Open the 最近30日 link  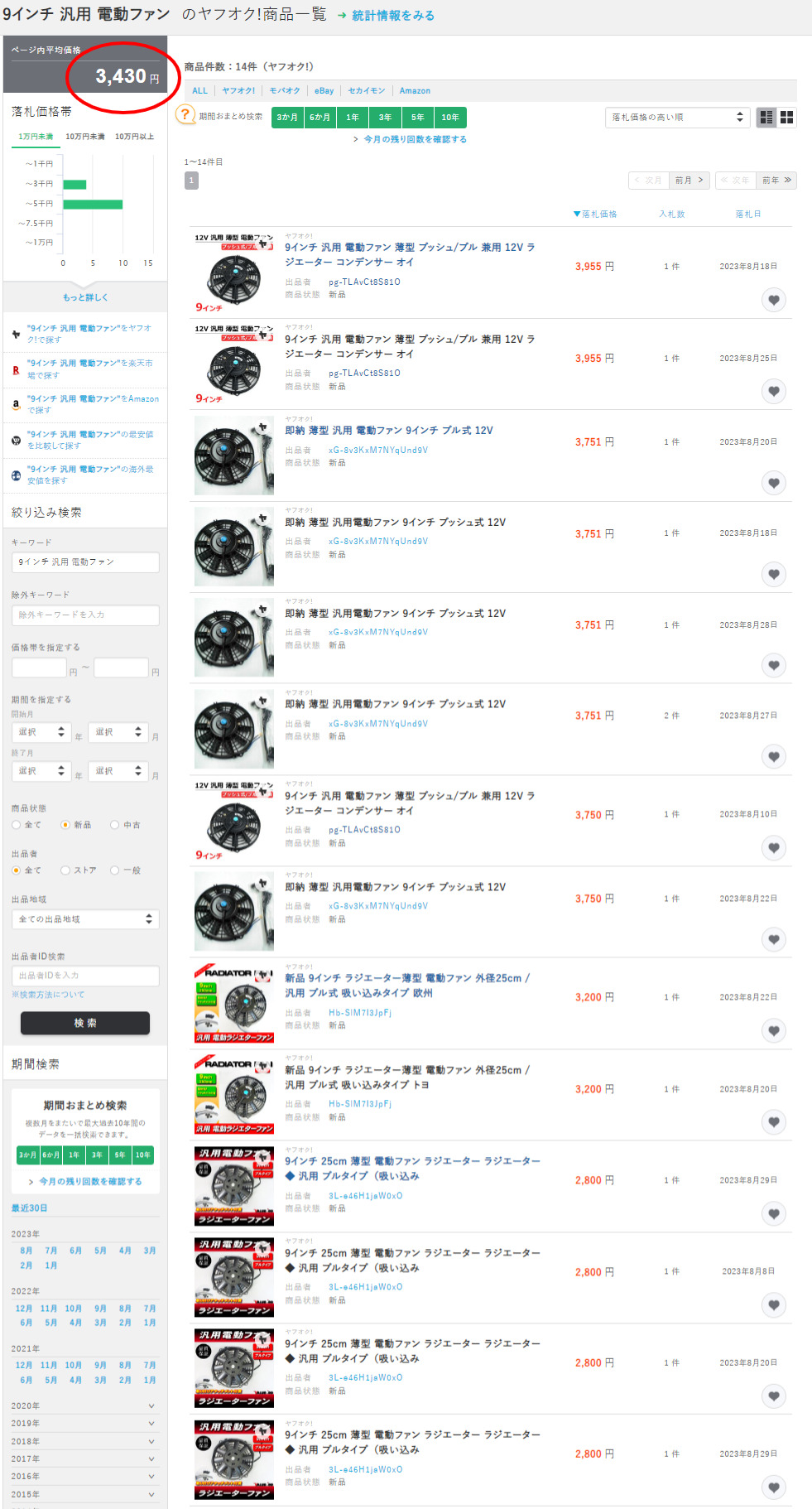pos(30,1208)
